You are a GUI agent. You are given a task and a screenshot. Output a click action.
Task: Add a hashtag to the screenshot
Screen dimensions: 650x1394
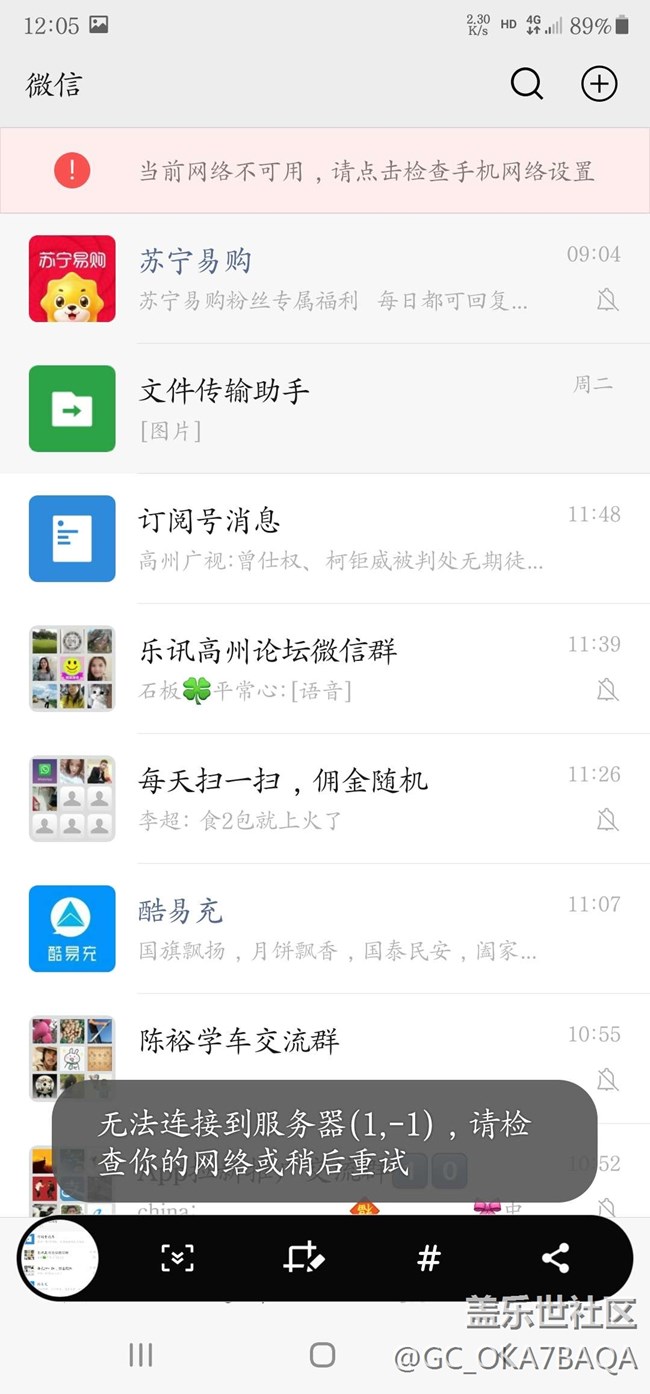pos(429,1258)
